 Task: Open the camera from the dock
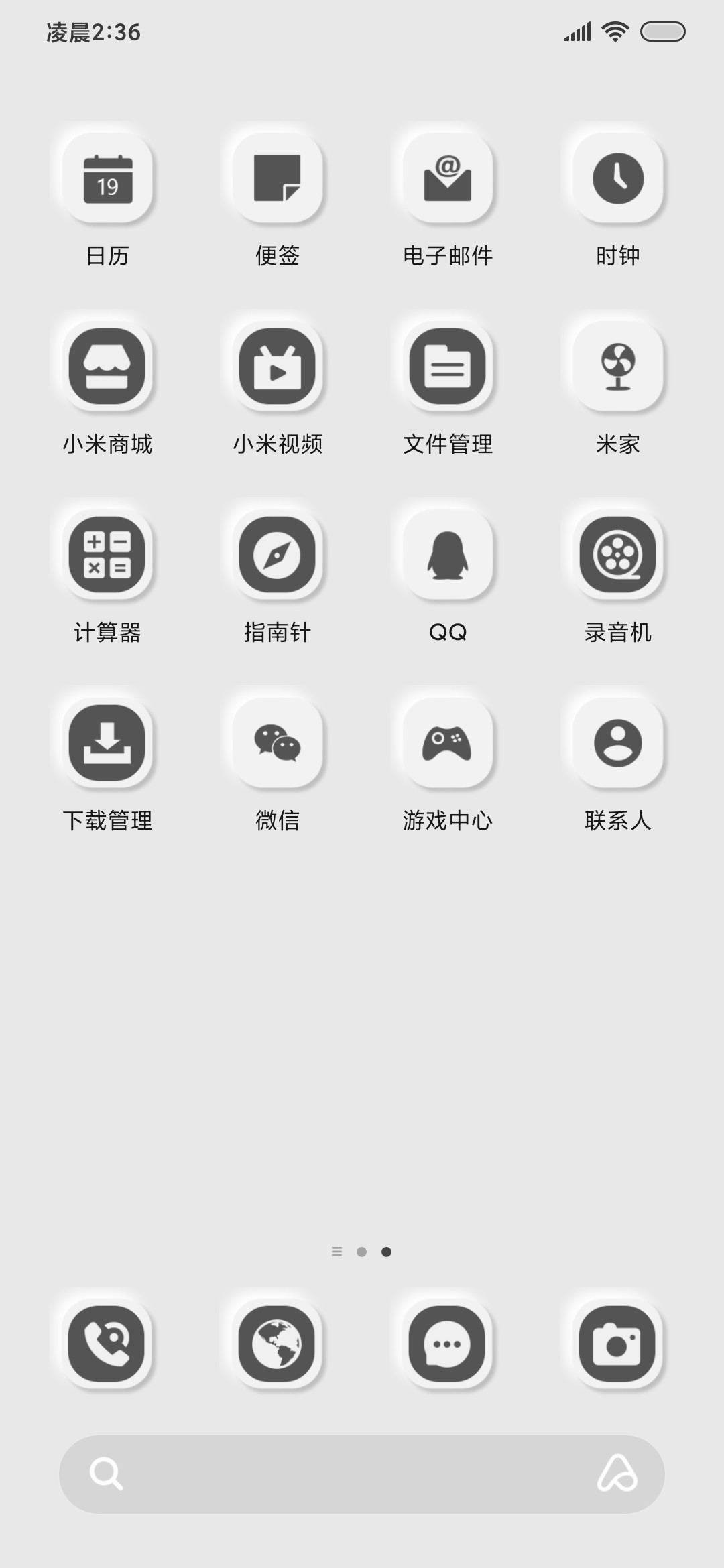point(618,1344)
